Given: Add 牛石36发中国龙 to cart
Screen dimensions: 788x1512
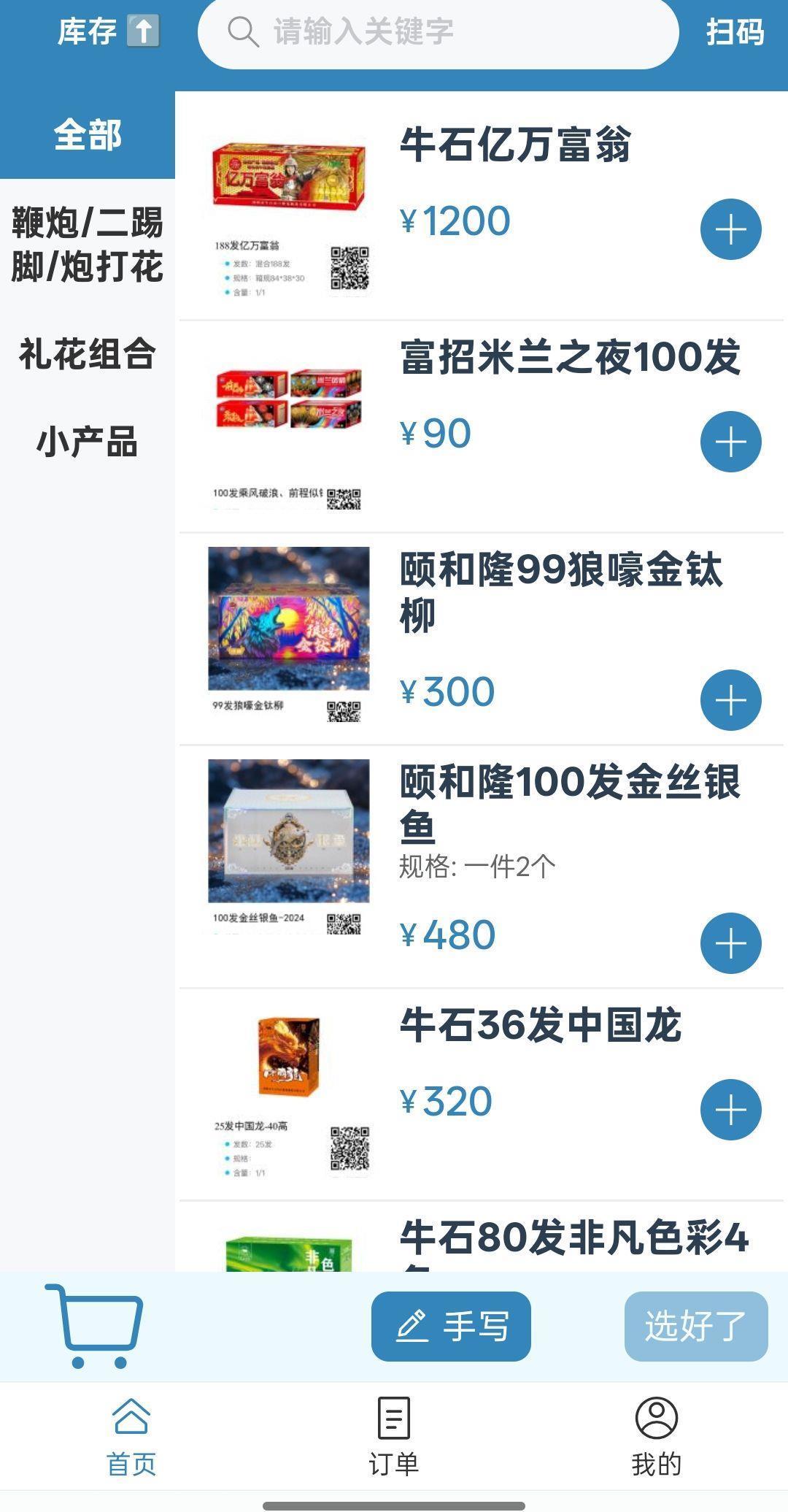Looking at the screenshot, I should pos(731,1109).
